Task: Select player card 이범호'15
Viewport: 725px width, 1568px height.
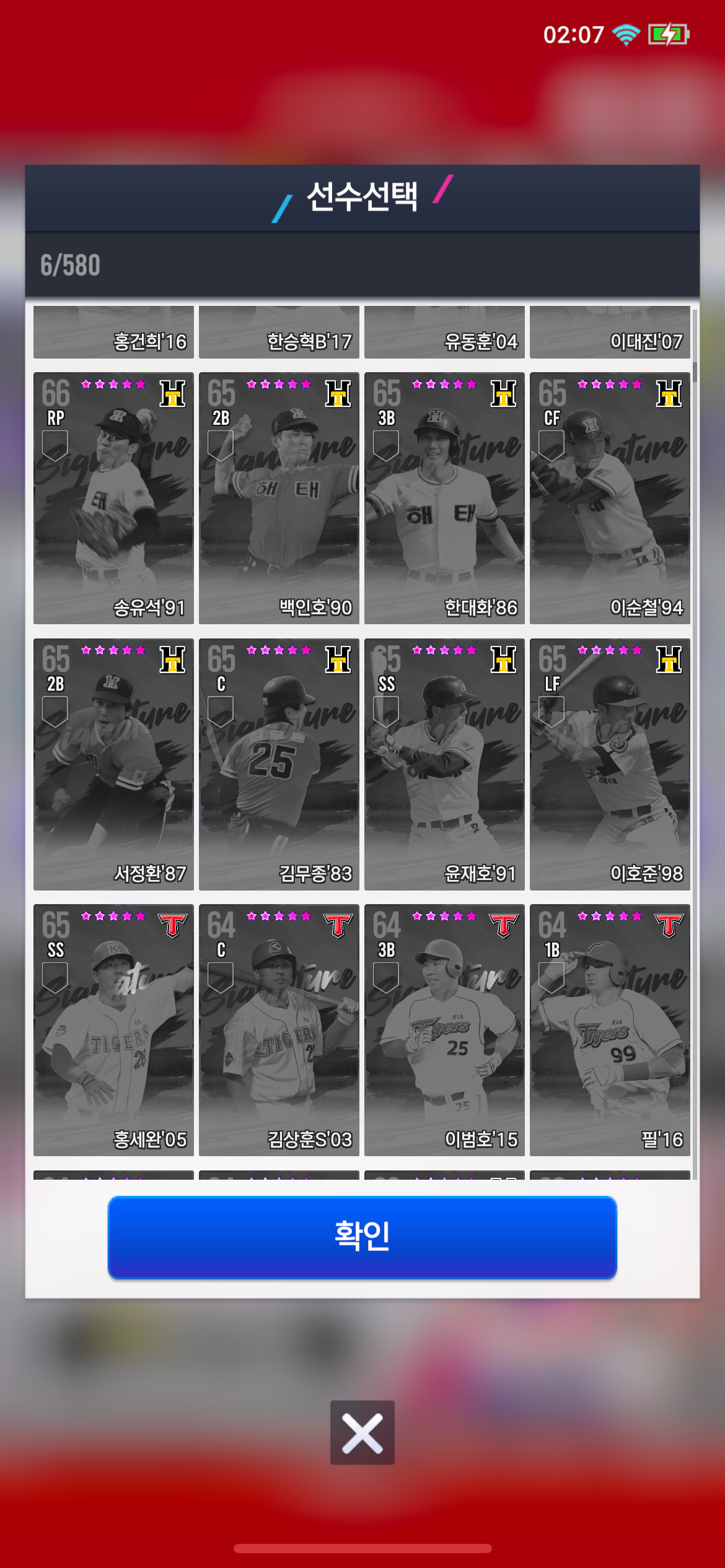Action: [444, 1029]
